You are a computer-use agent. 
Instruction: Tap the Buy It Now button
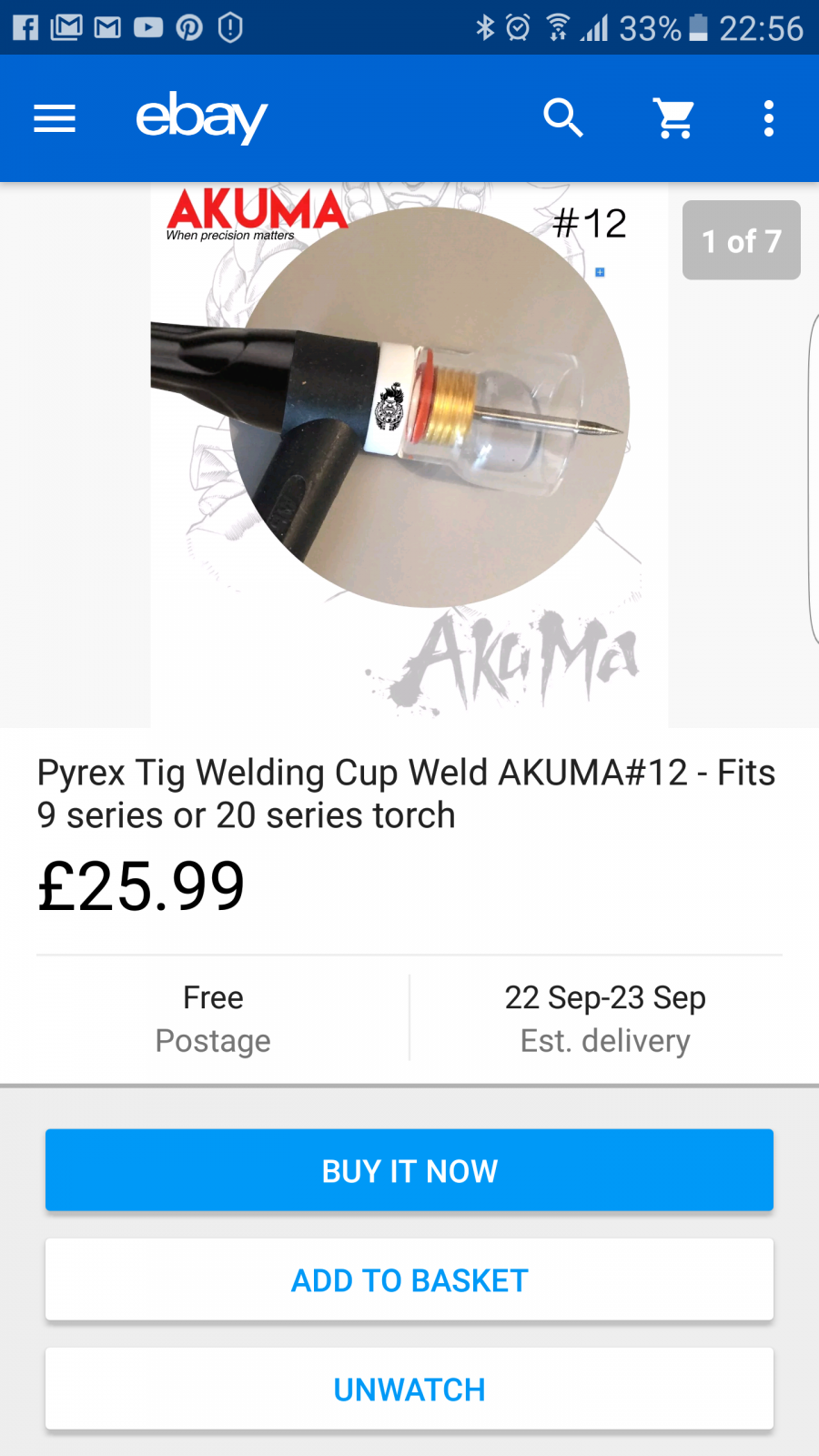[409, 1170]
